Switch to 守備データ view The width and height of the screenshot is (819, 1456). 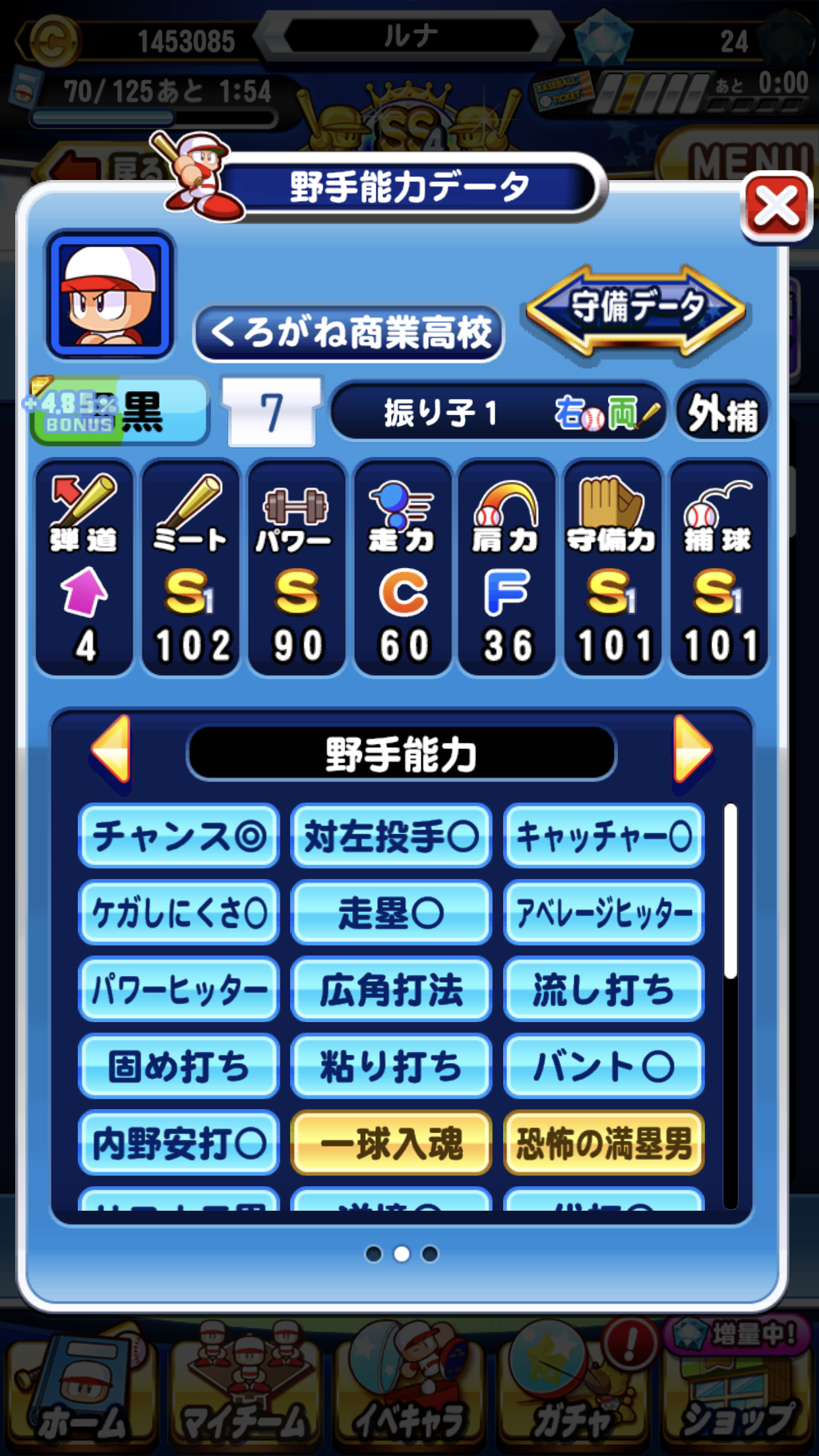pos(636,309)
